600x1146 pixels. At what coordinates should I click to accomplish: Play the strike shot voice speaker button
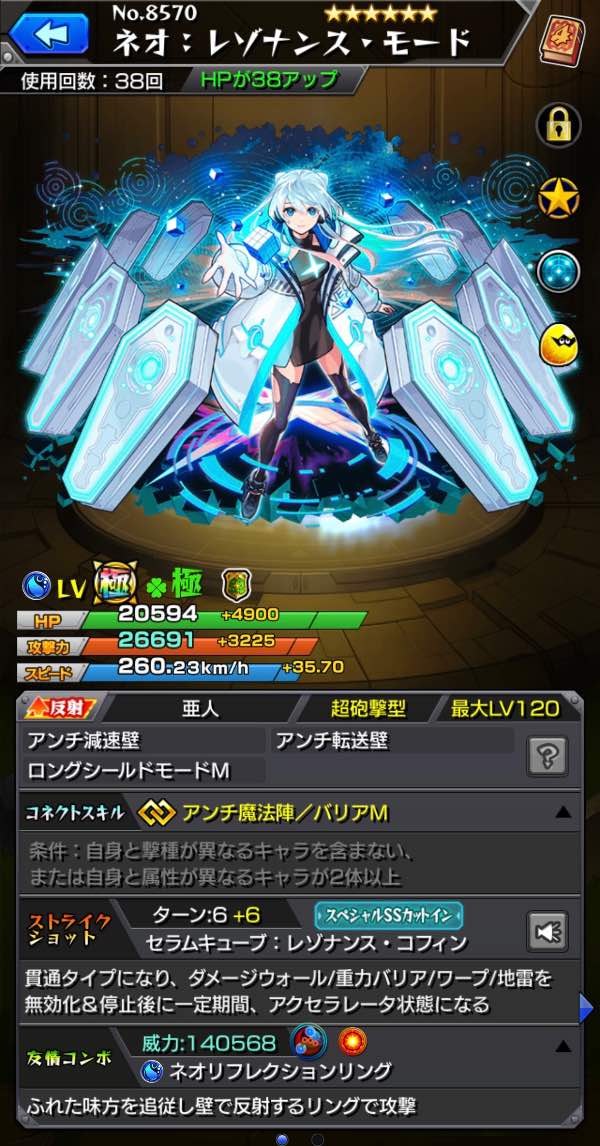click(x=547, y=932)
